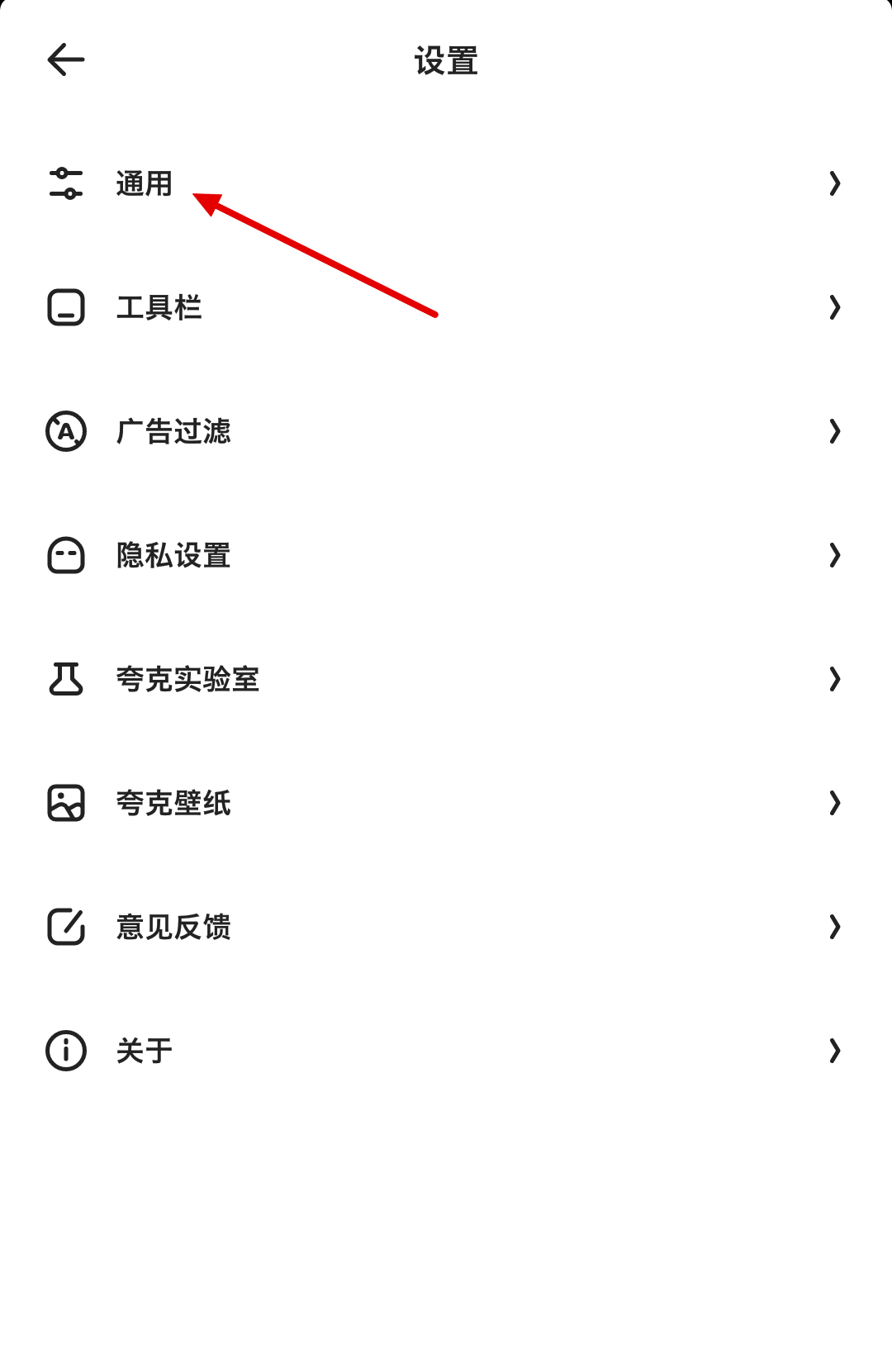Expand 广告过滤 using its right chevron

pyautogui.click(x=834, y=431)
